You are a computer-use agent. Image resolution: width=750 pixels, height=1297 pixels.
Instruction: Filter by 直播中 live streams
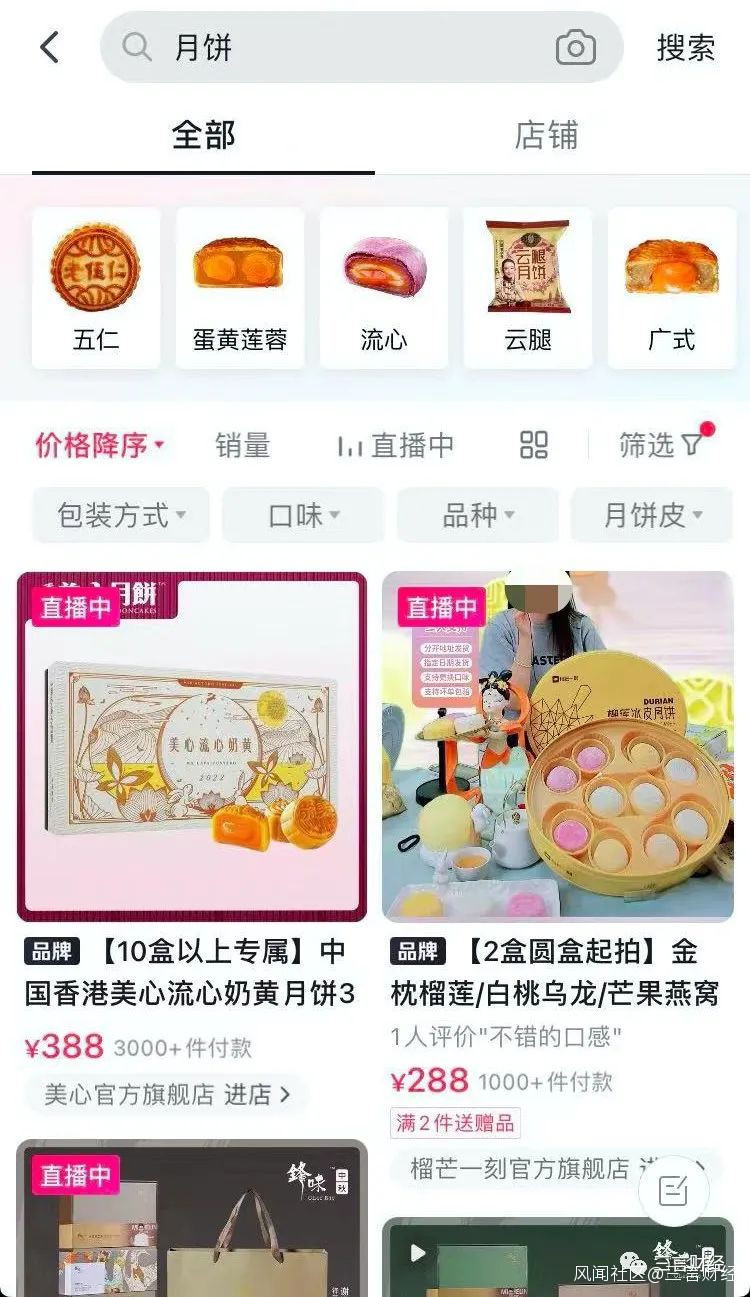tap(396, 445)
